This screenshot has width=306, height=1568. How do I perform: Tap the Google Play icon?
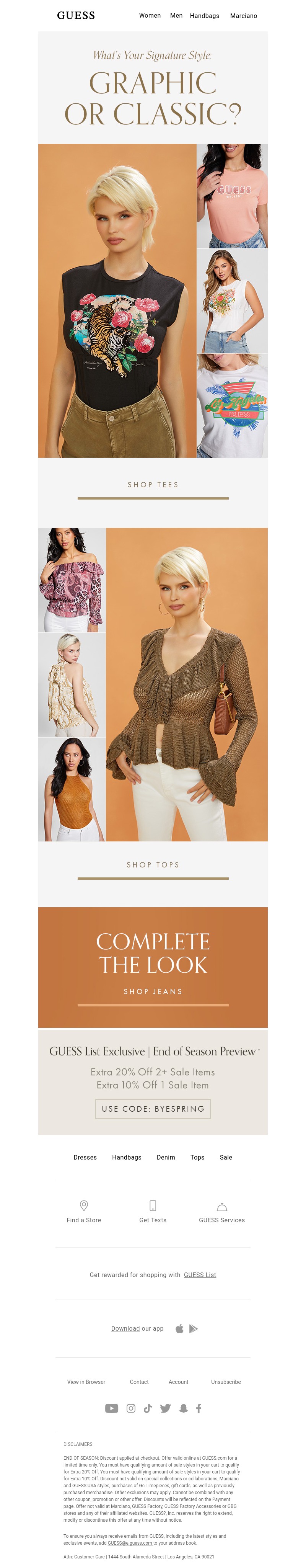[x=194, y=1328]
